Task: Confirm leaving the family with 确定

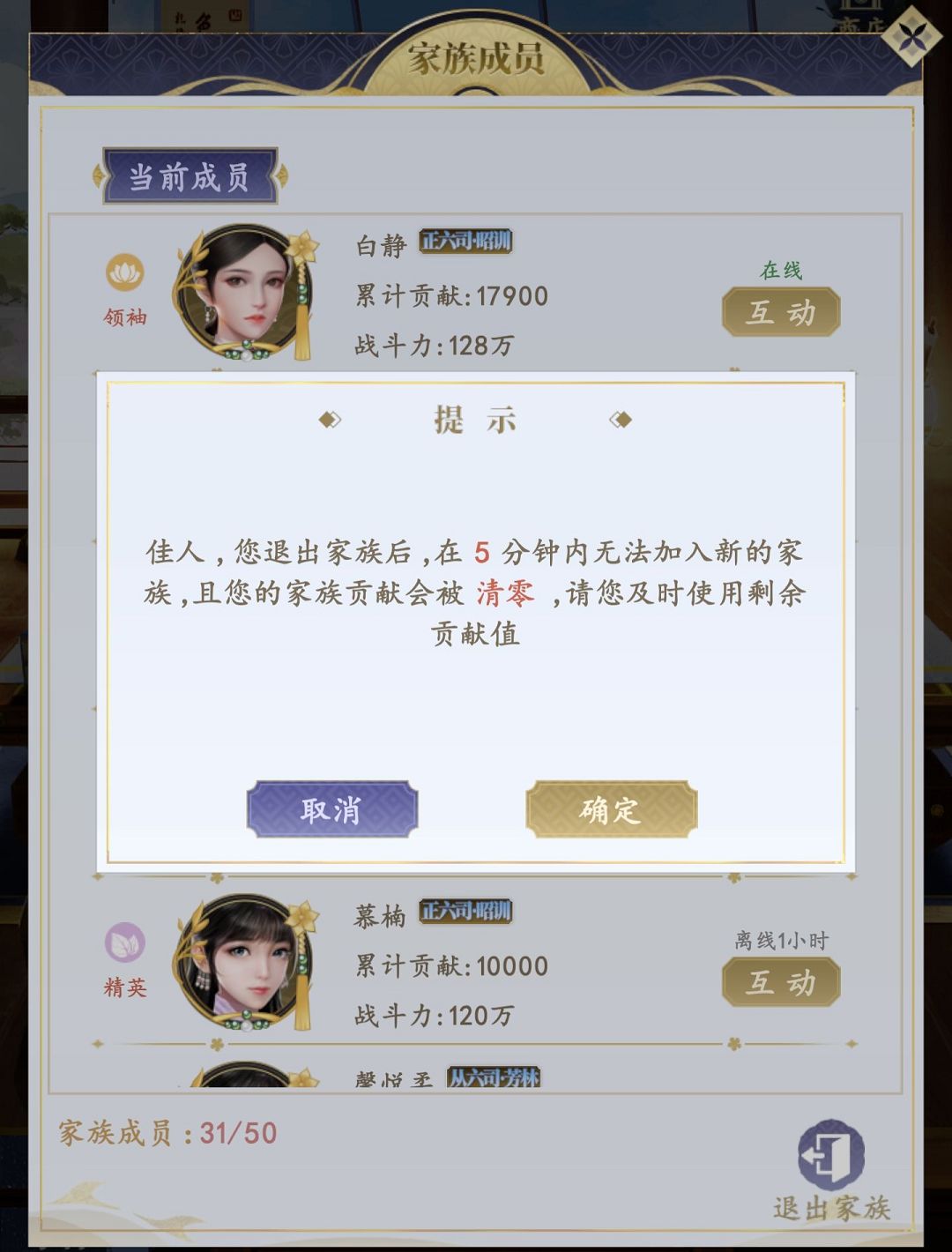Action: pyautogui.click(x=611, y=809)
